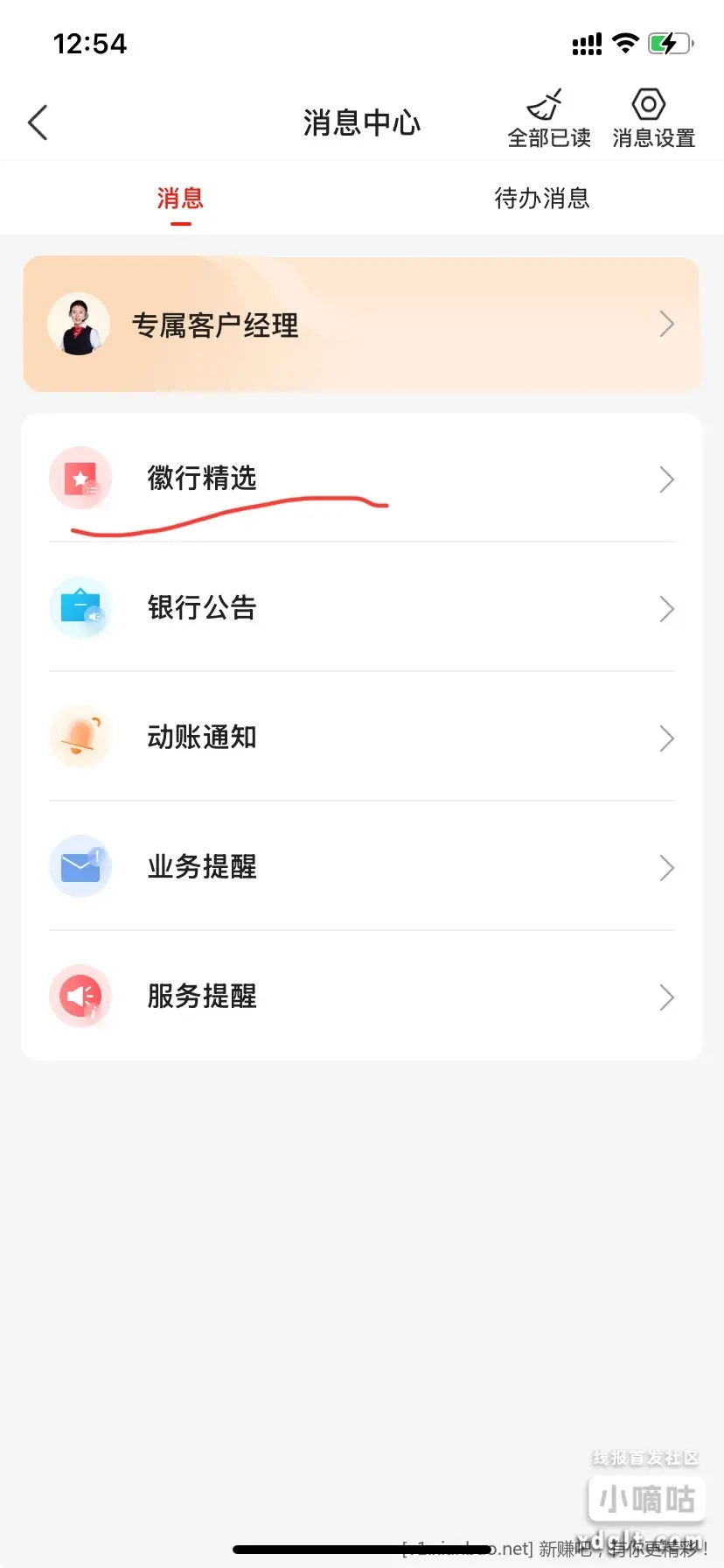
Task: Open the 专属客户经理 card
Action: coord(362,325)
